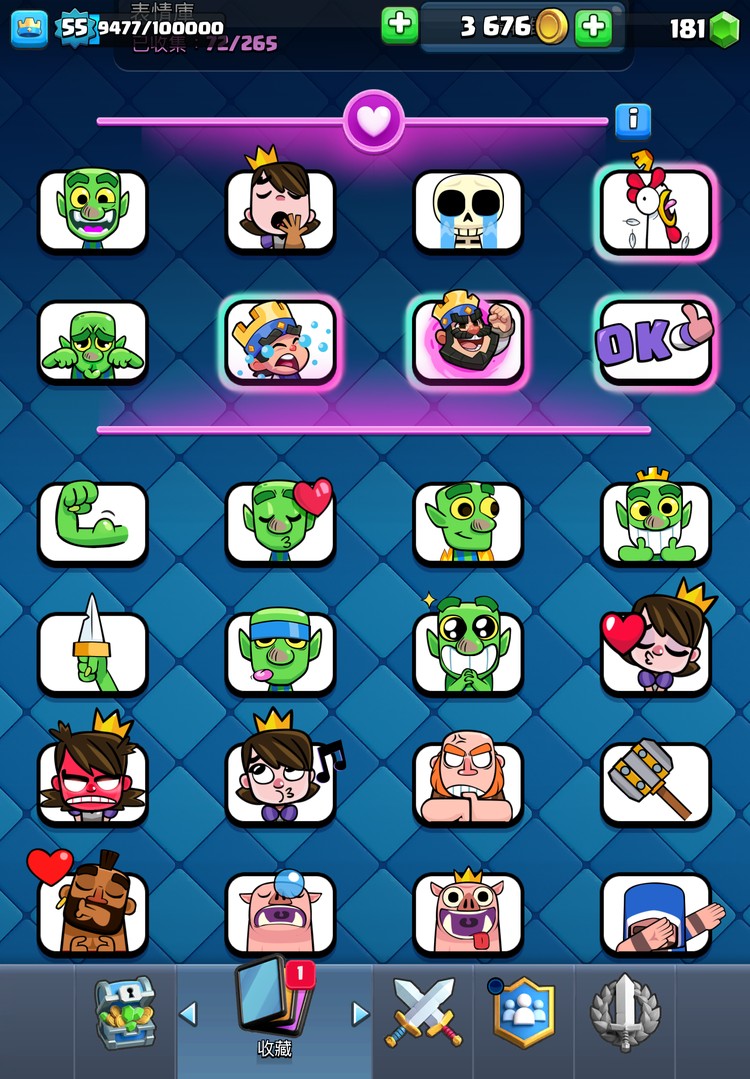Switch to the battle tab with crossed swords
The height and width of the screenshot is (1079, 750).
click(428, 1013)
